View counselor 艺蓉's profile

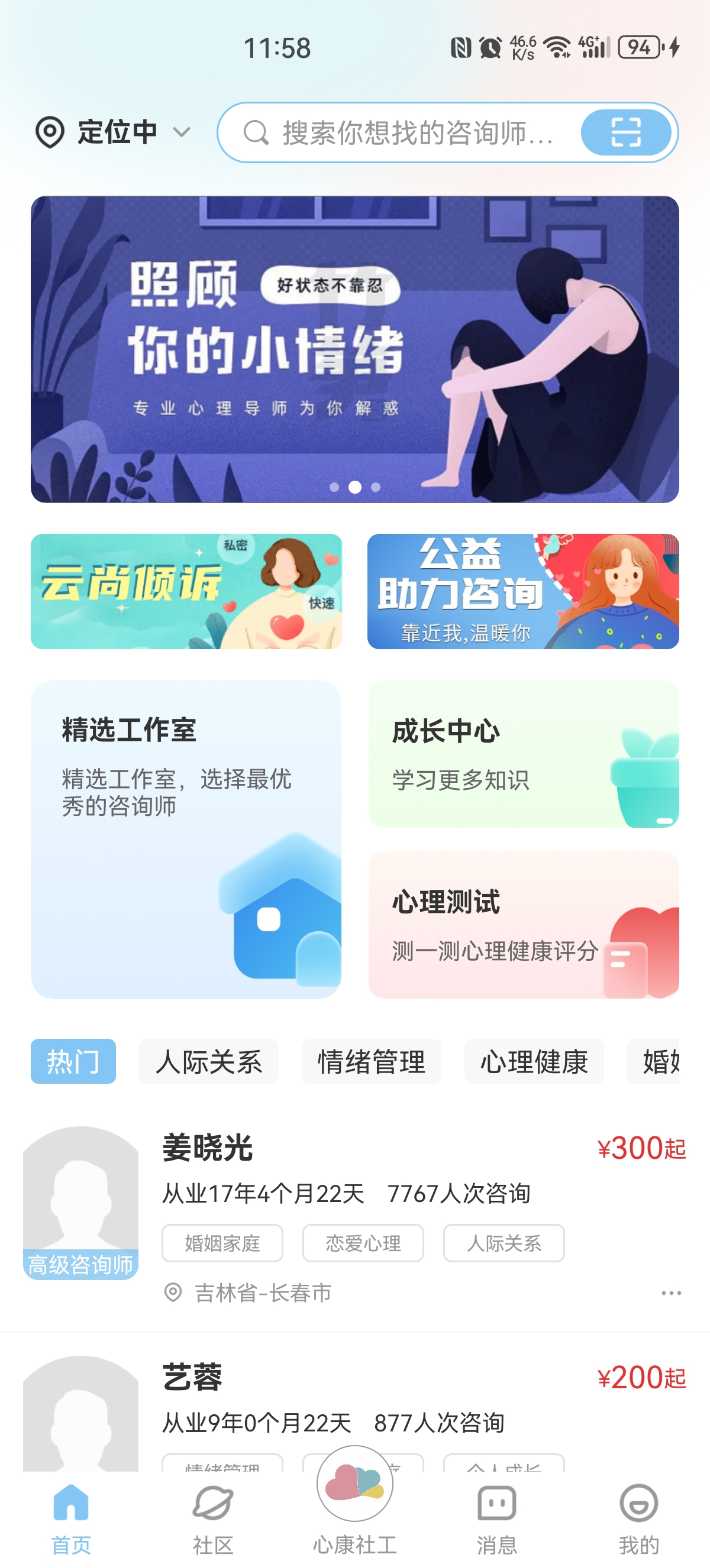192,1377
